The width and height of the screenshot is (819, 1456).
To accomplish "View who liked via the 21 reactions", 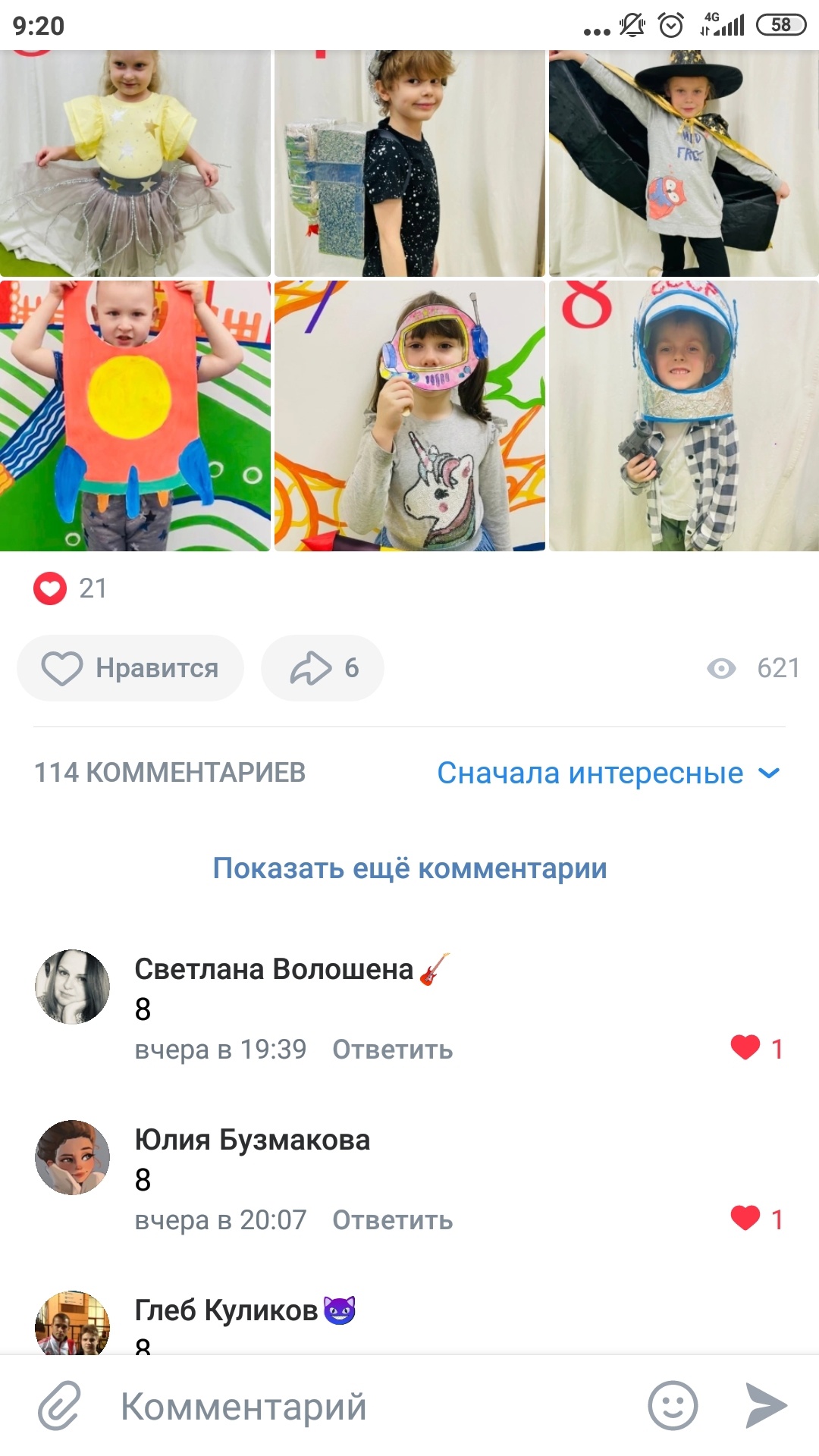I will (71, 588).
